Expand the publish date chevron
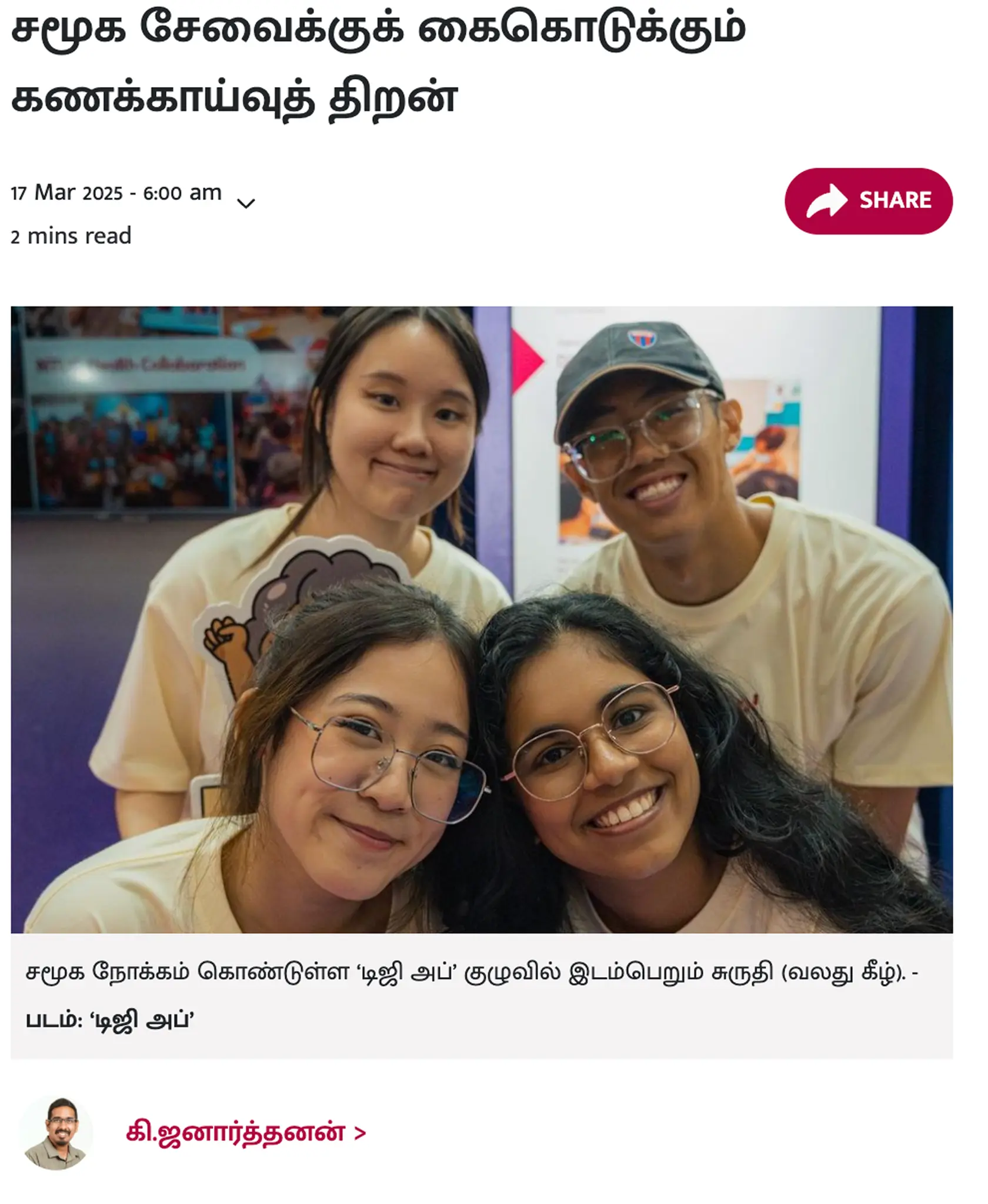This screenshot has width=988, height=1204. 245,203
